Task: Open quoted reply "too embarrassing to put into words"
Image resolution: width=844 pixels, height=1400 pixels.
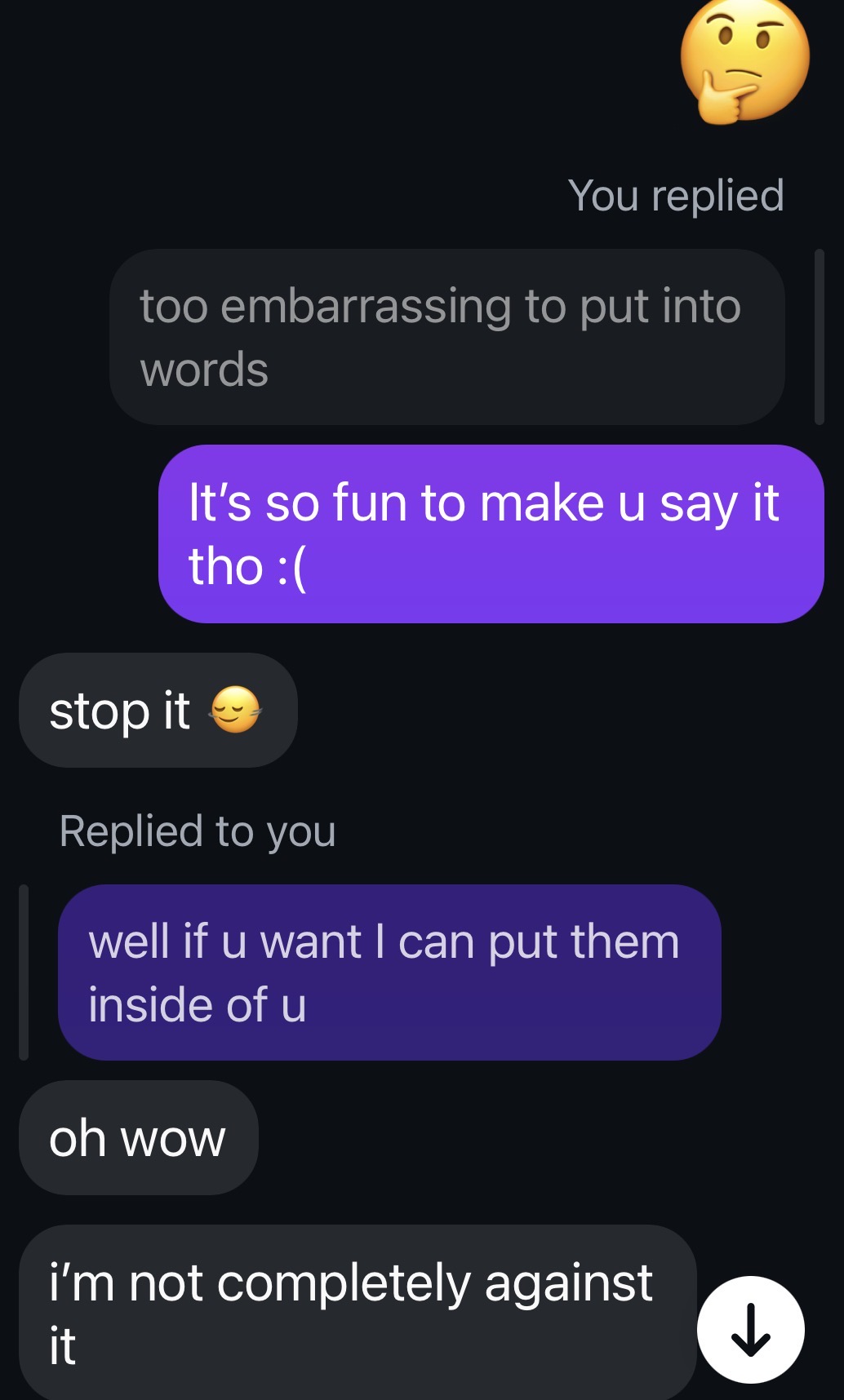Action: (446, 337)
